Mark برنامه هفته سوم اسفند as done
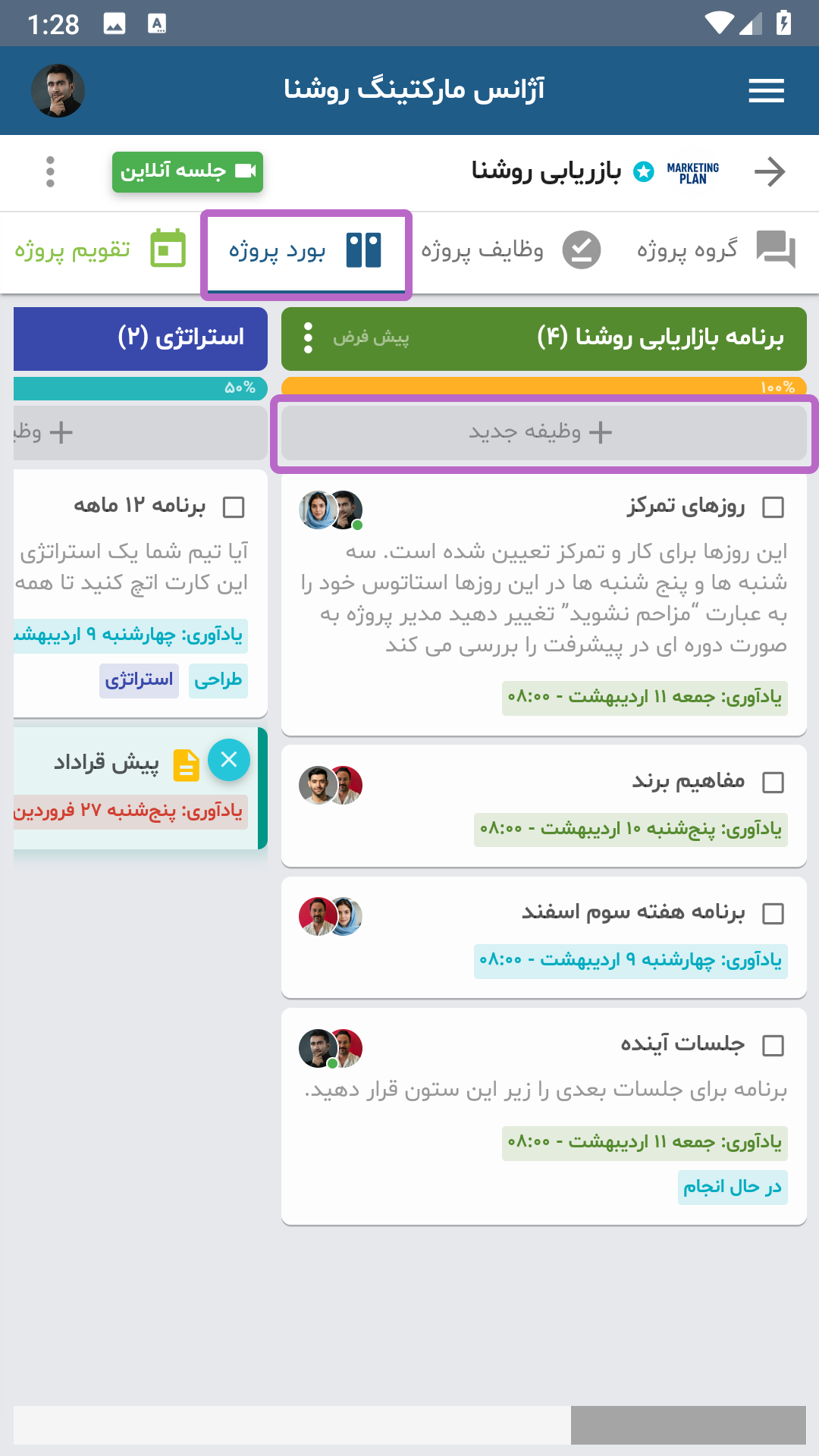Image resolution: width=819 pixels, height=1456 pixels. pyautogui.click(x=773, y=914)
